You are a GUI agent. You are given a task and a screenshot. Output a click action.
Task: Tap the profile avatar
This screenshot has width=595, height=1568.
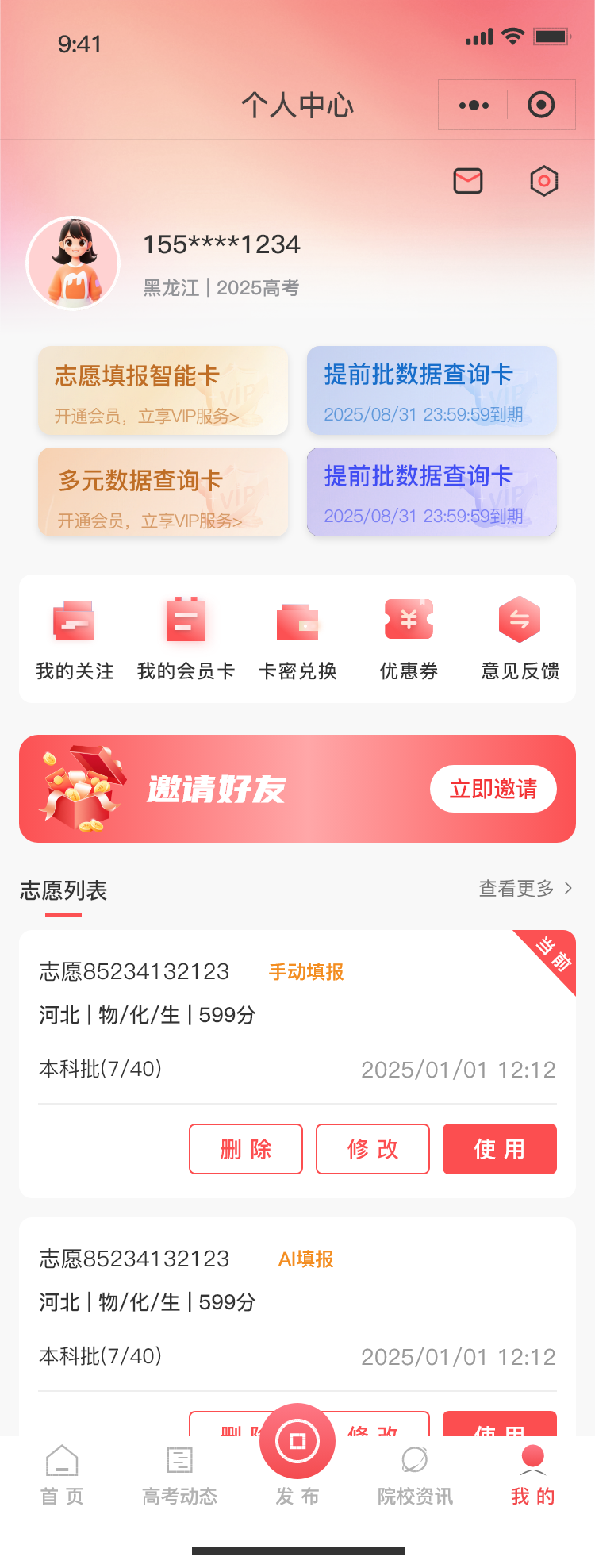pos(73,263)
